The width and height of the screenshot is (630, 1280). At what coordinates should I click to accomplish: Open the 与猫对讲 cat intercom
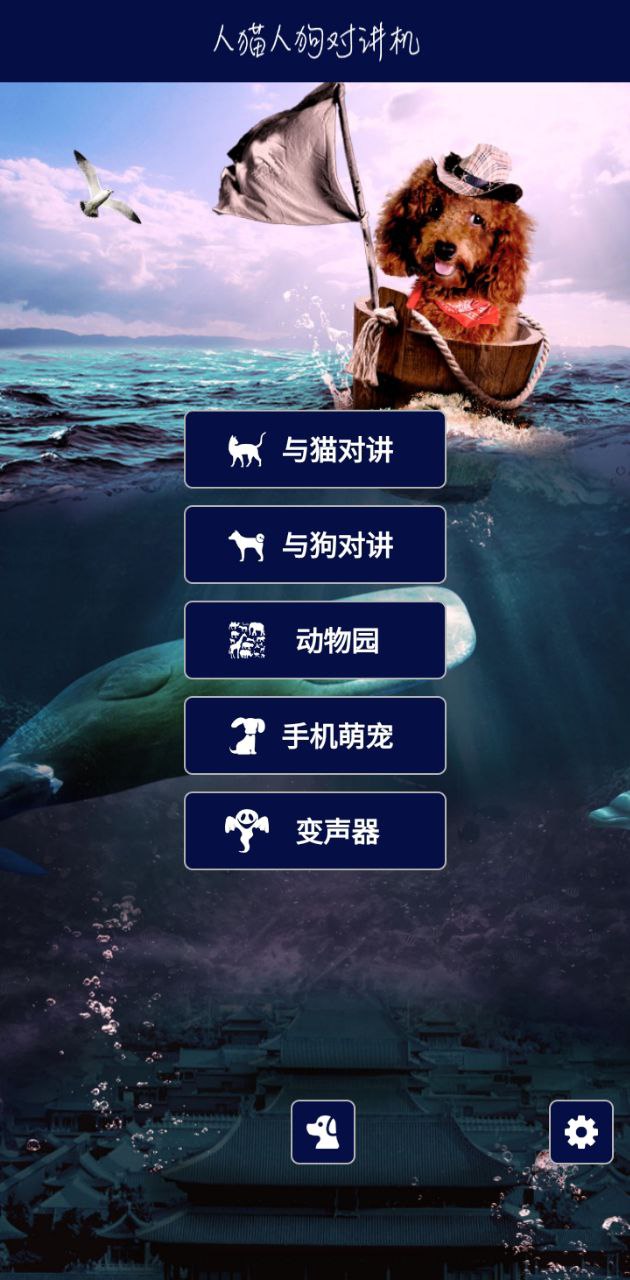tap(315, 450)
